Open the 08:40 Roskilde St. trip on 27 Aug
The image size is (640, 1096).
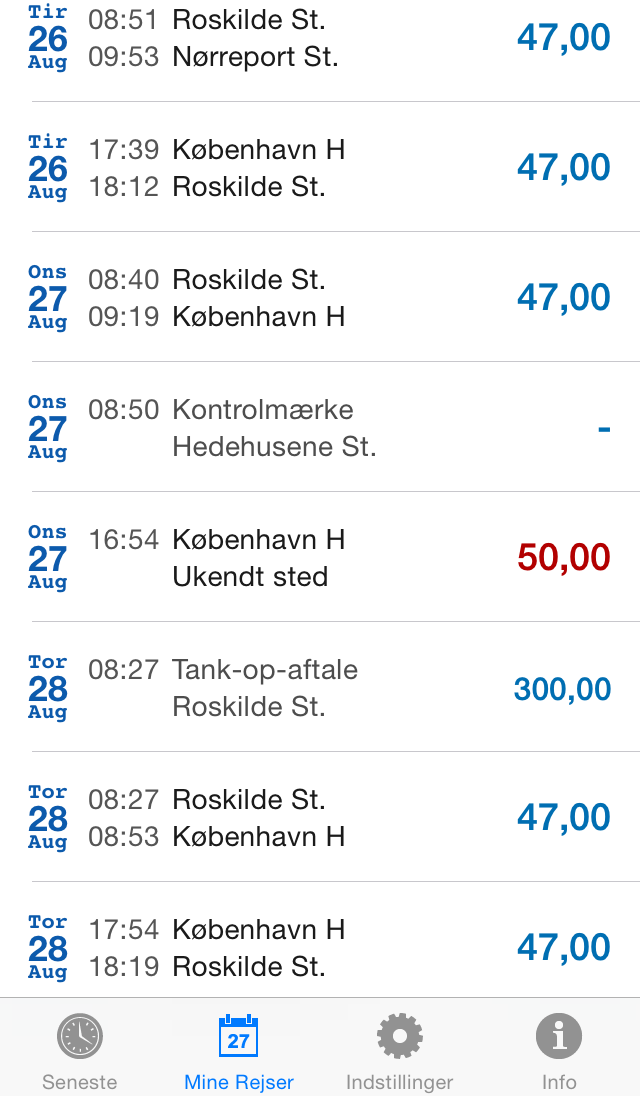pos(320,297)
